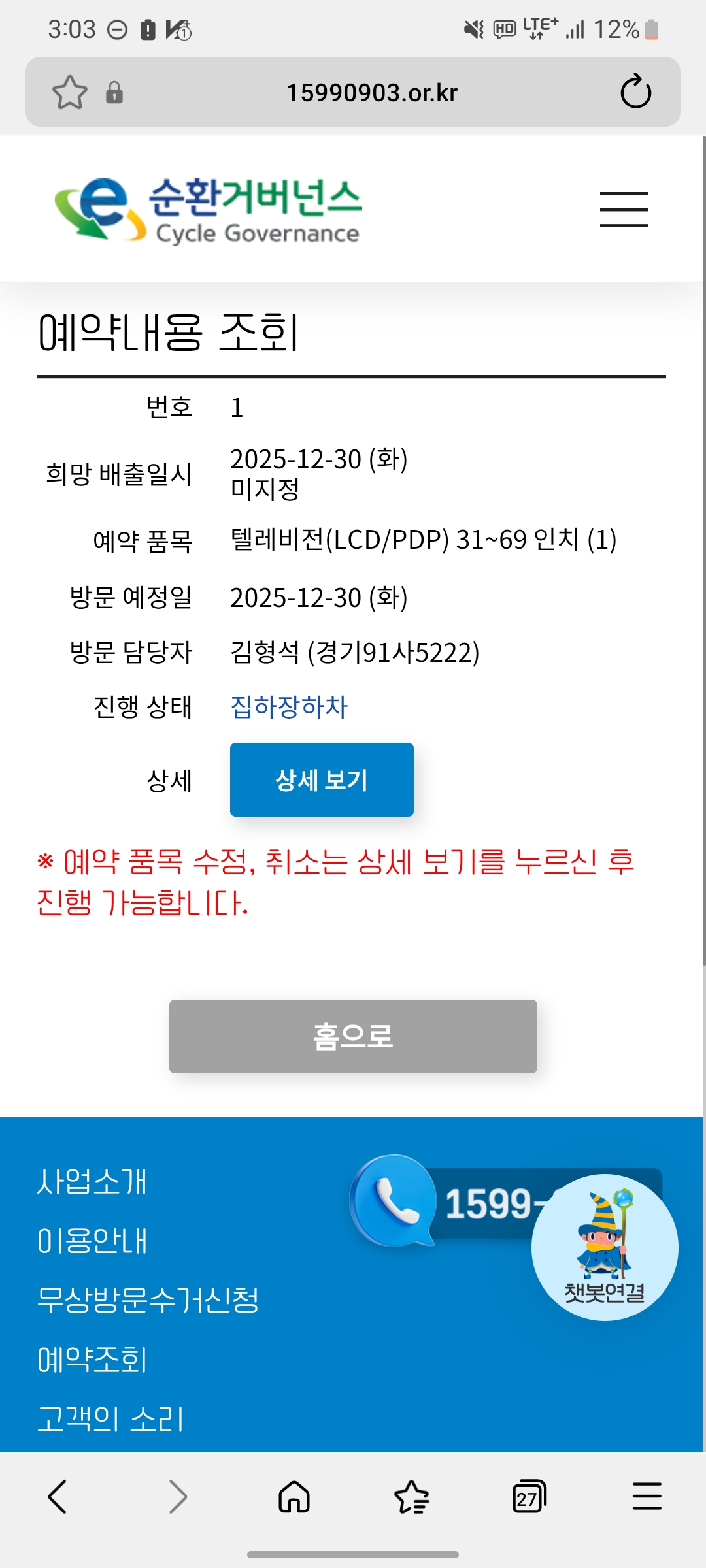Bookmark this page with the star icon
The width and height of the screenshot is (706, 1568).
[x=69, y=92]
